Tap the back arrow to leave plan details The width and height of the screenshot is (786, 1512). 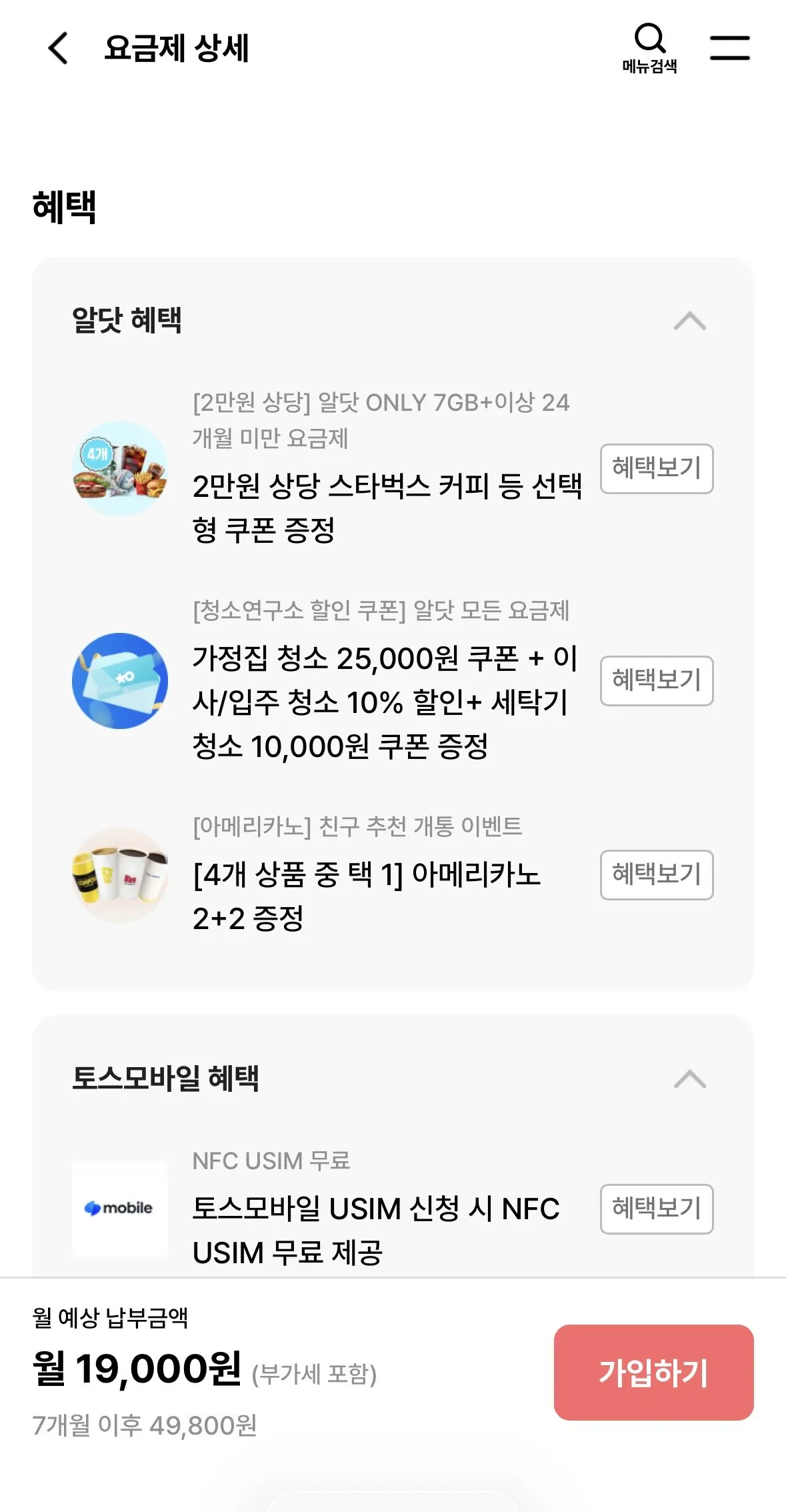[57, 48]
